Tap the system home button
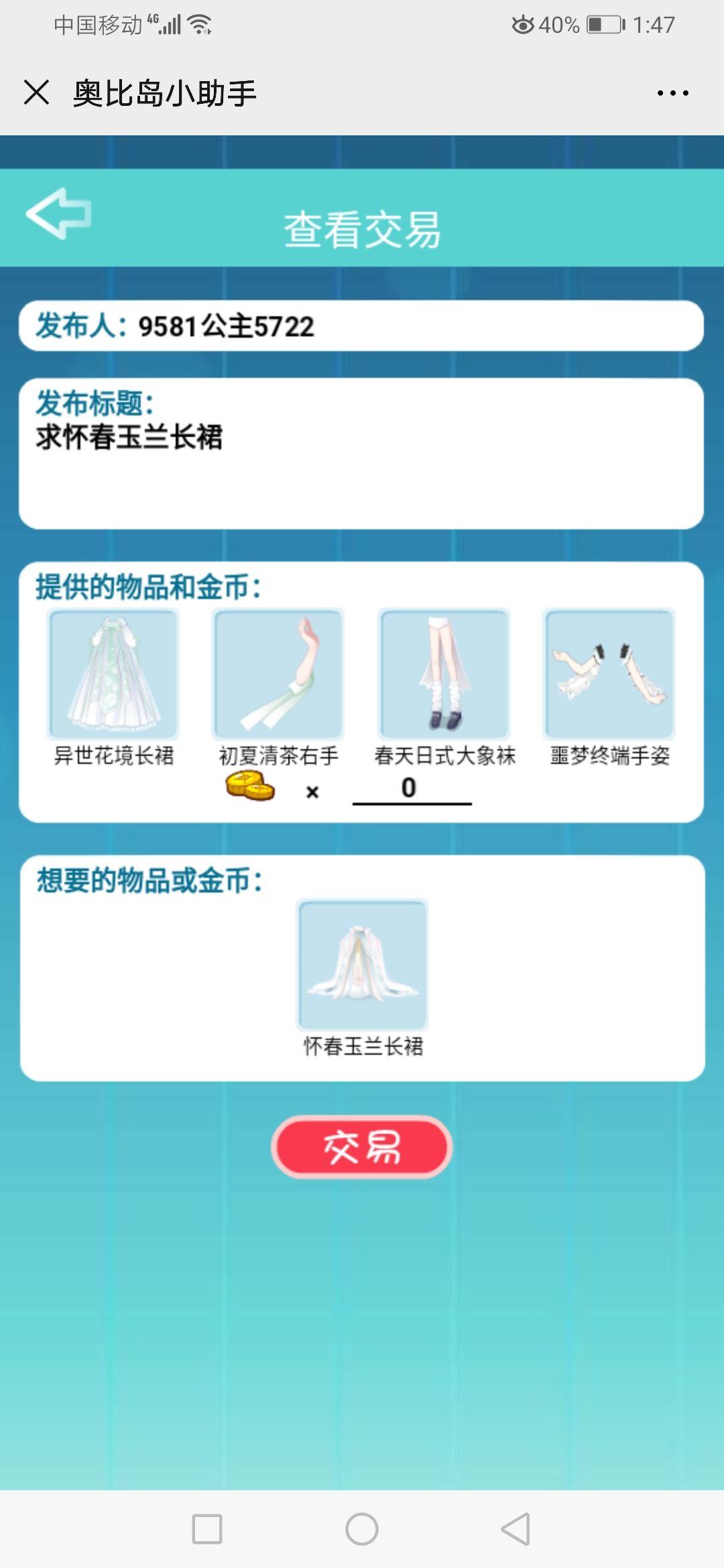Image resolution: width=724 pixels, height=1568 pixels. coord(362,1529)
